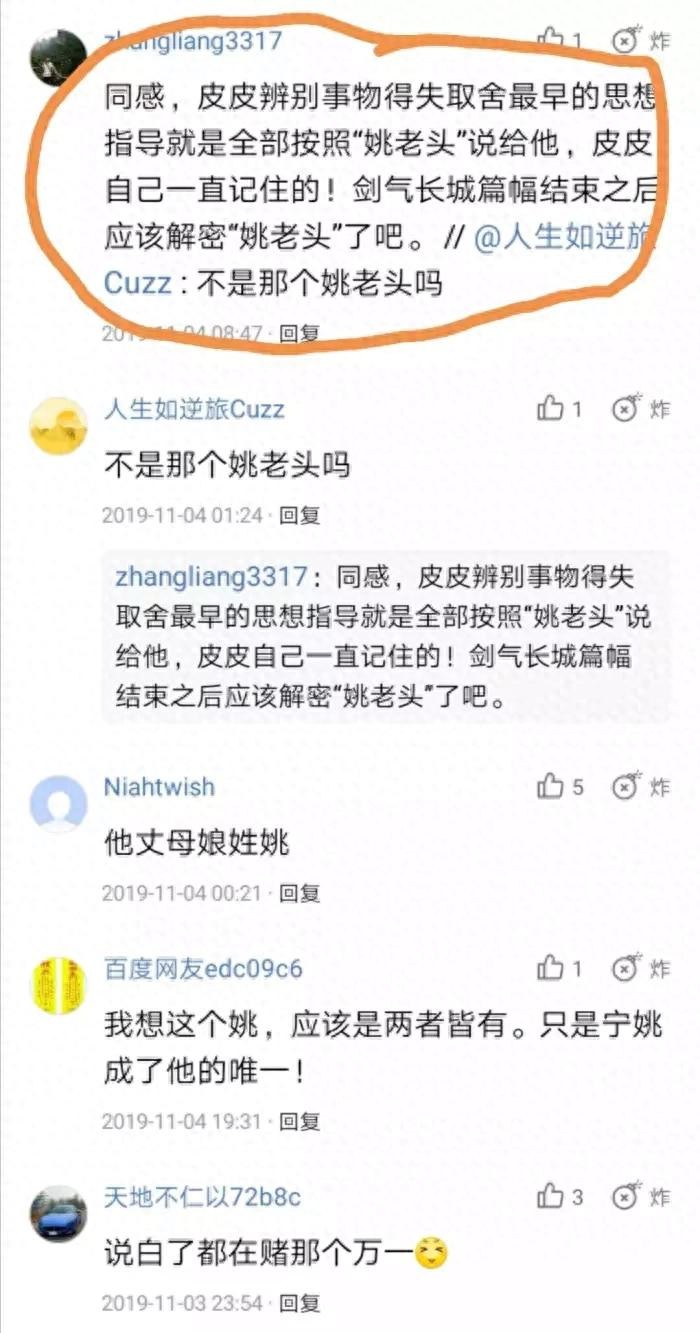Like Niahtwish's comment 他丈母娘姓姚

[x=551, y=787]
